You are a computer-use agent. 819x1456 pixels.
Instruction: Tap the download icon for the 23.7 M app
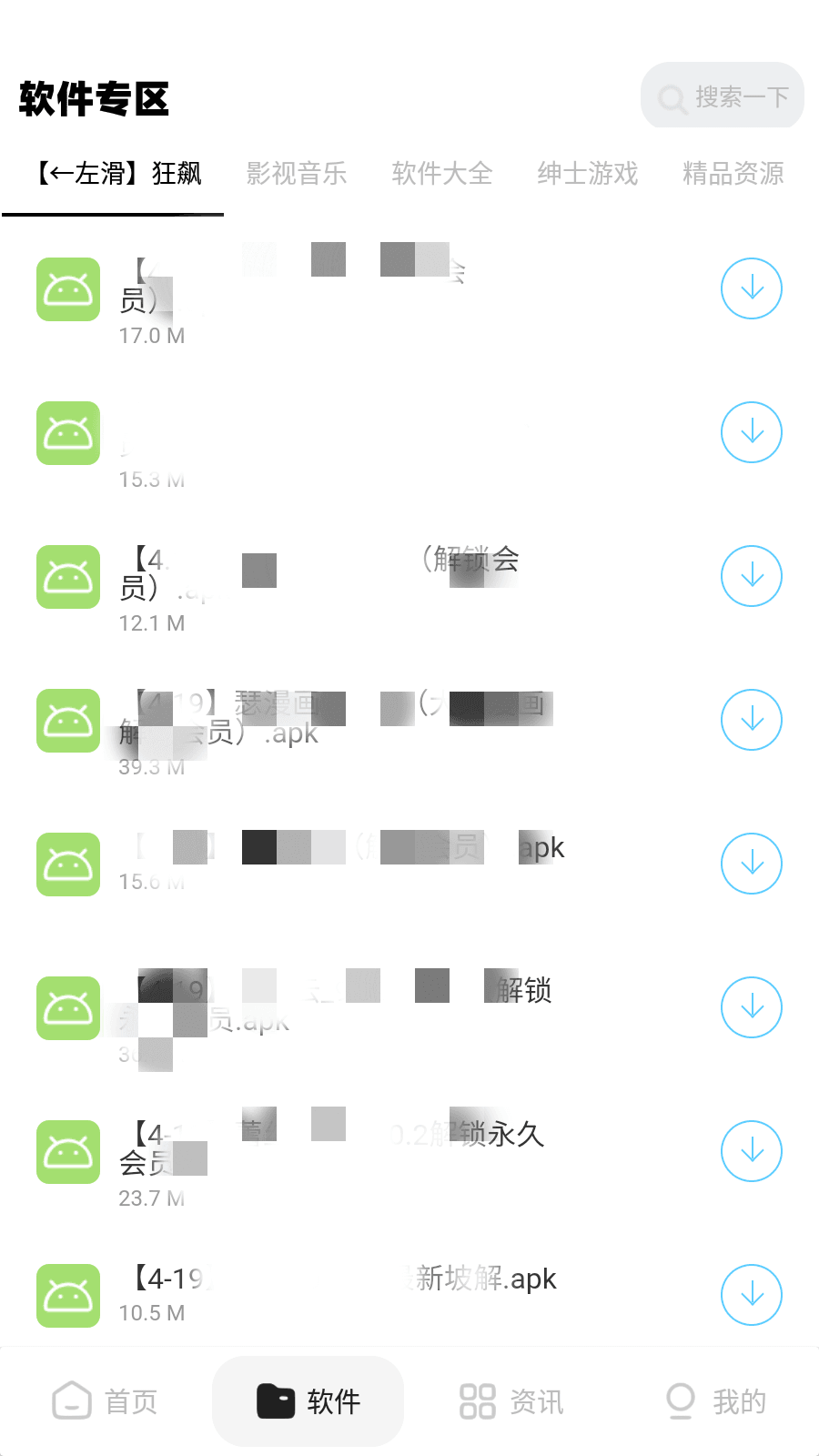pyautogui.click(x=752, y=1151)
